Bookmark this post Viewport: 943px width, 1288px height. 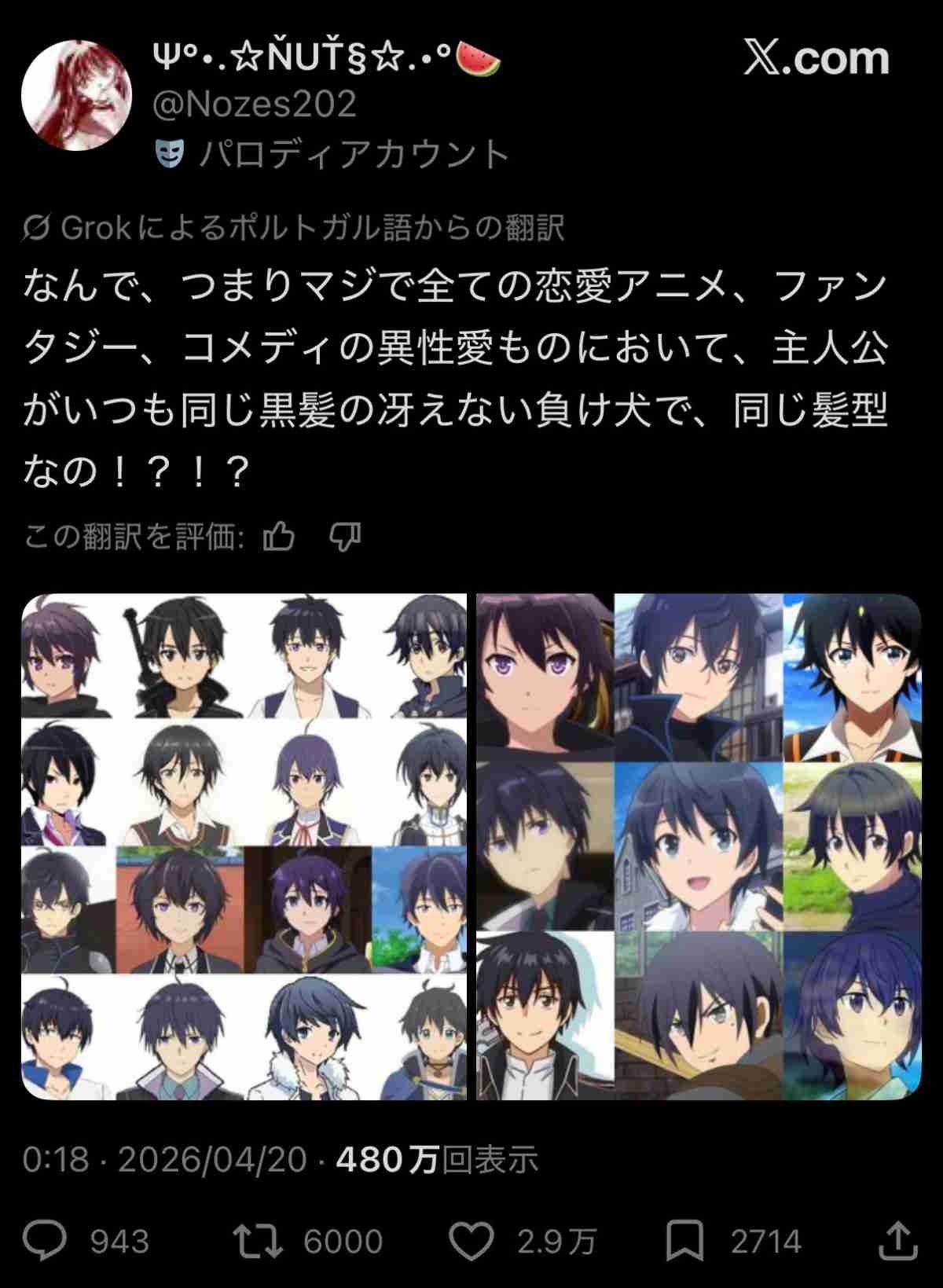click(x=684, y=1242)
